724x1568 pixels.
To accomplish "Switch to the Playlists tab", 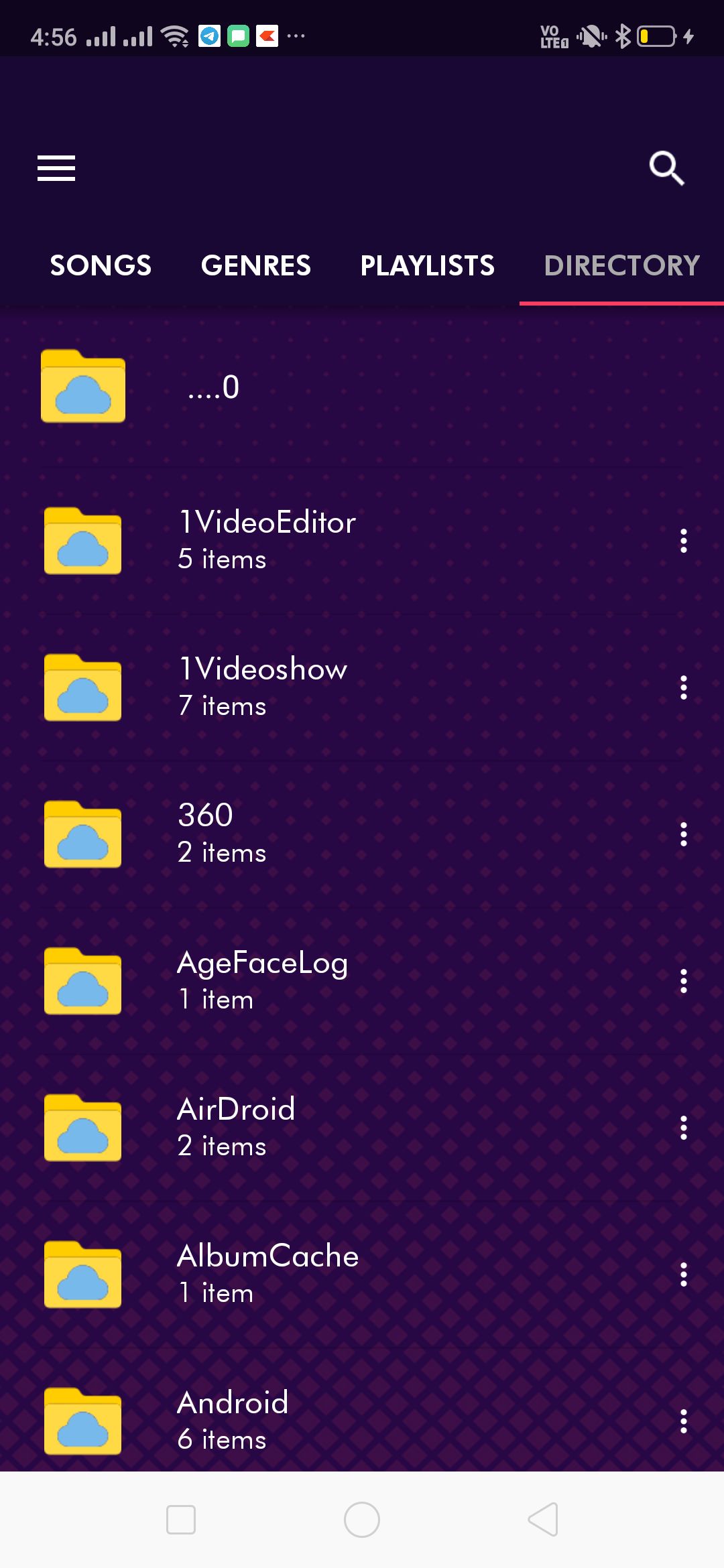I will [x=428, y=265].
